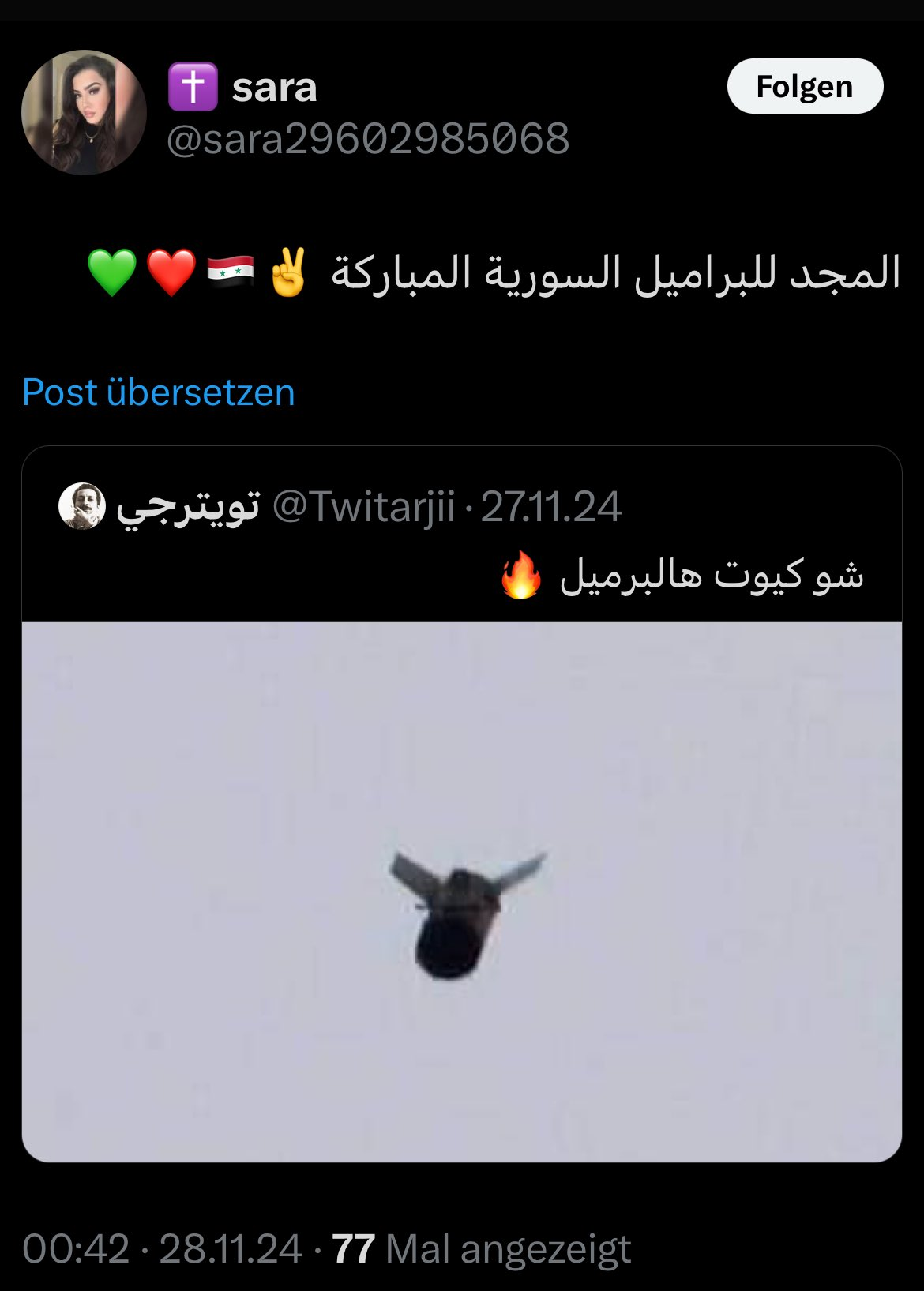Translate post via Post übersetzen
This screenshot has height=1291, width=924.
(159, 392)
